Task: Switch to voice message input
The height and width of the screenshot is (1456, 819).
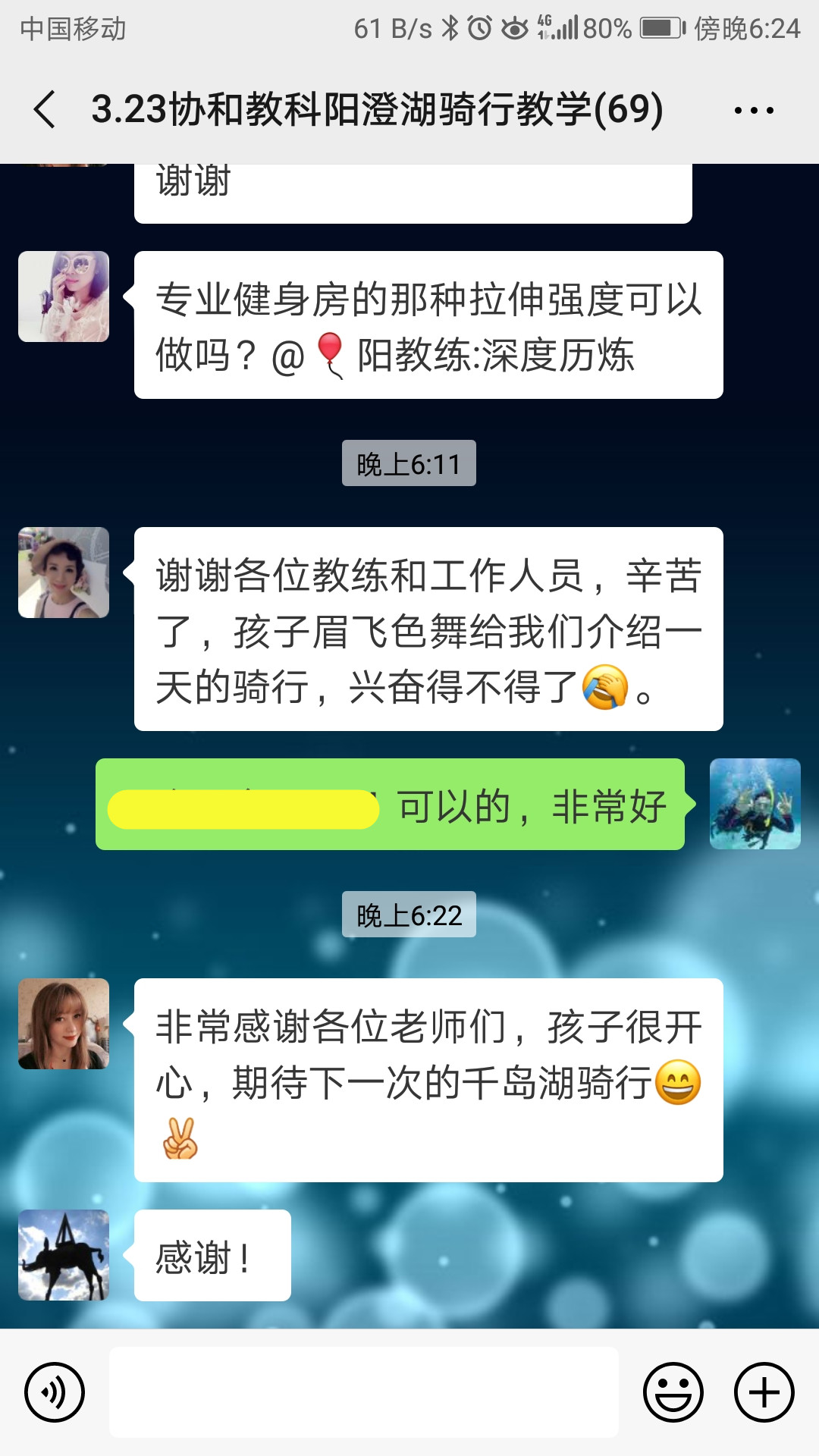Action: (x=55, y=1392)
